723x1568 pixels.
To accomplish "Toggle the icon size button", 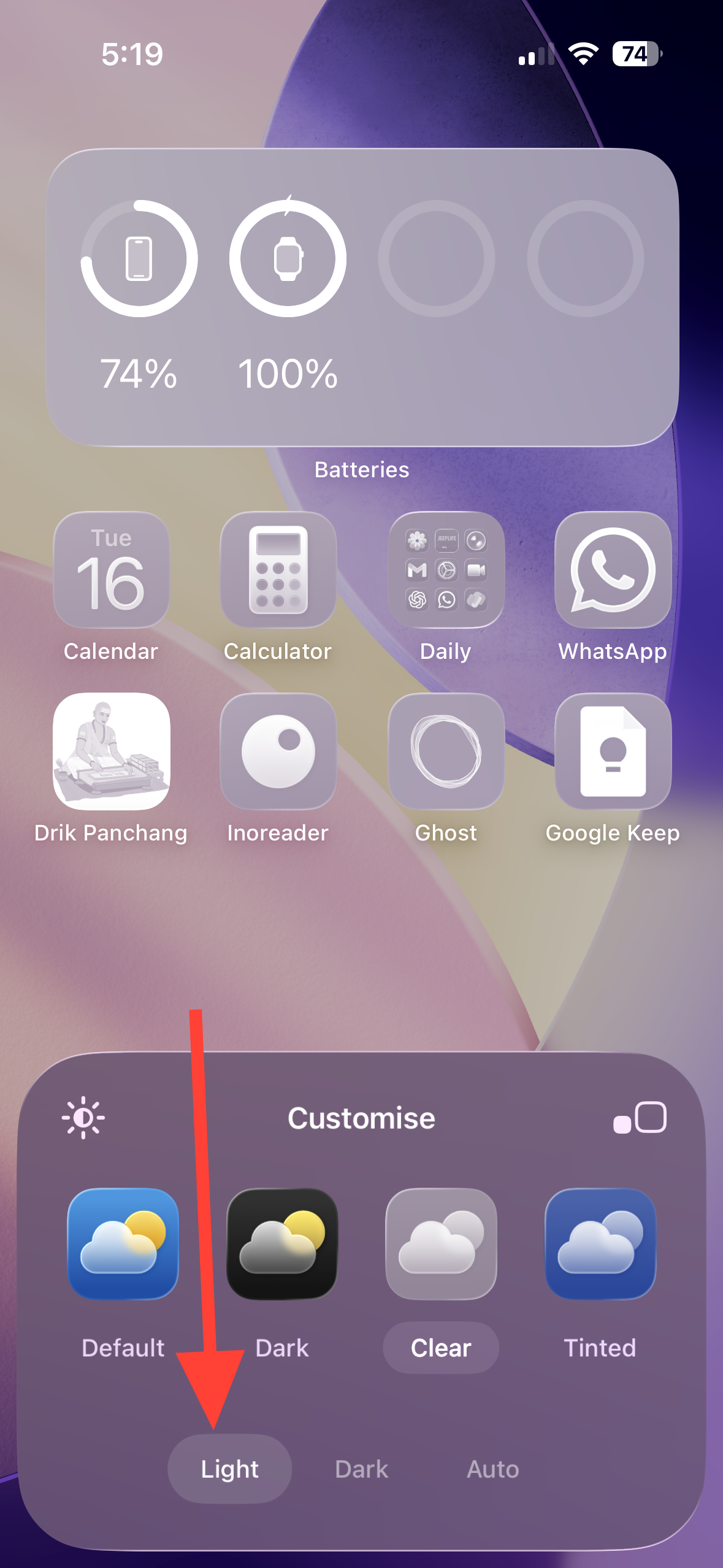I will [x=640, y=1118].
